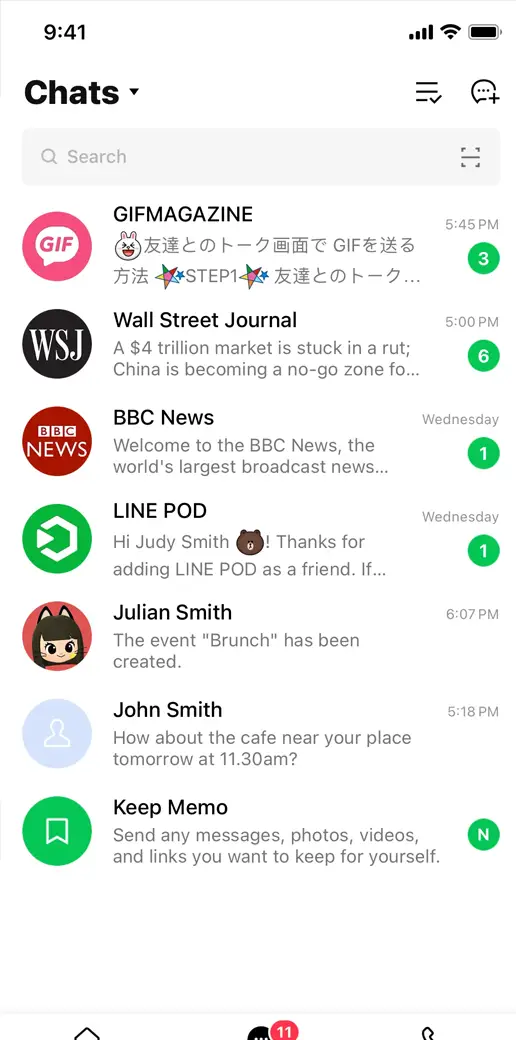Switch to the Calls tab
The image size is (516, 1040).
(429, 1033)
